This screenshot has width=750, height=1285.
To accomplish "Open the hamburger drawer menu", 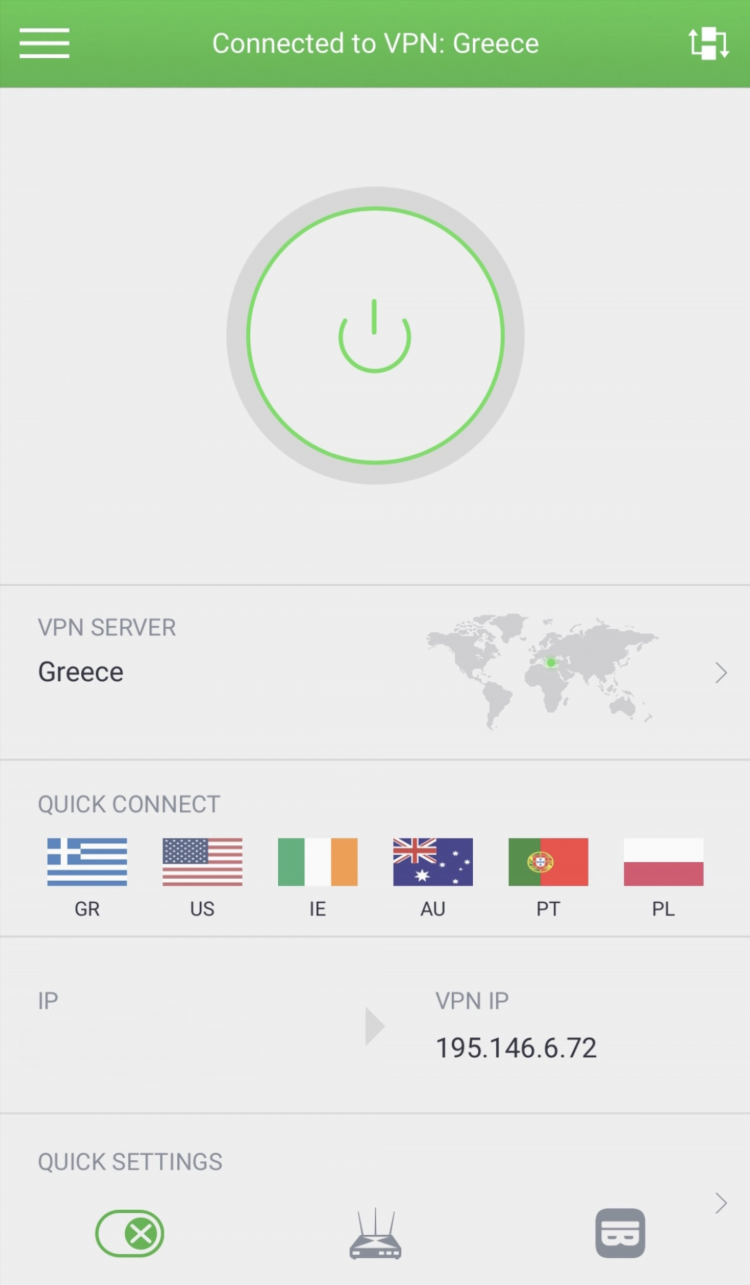I will tap(44, 43).
